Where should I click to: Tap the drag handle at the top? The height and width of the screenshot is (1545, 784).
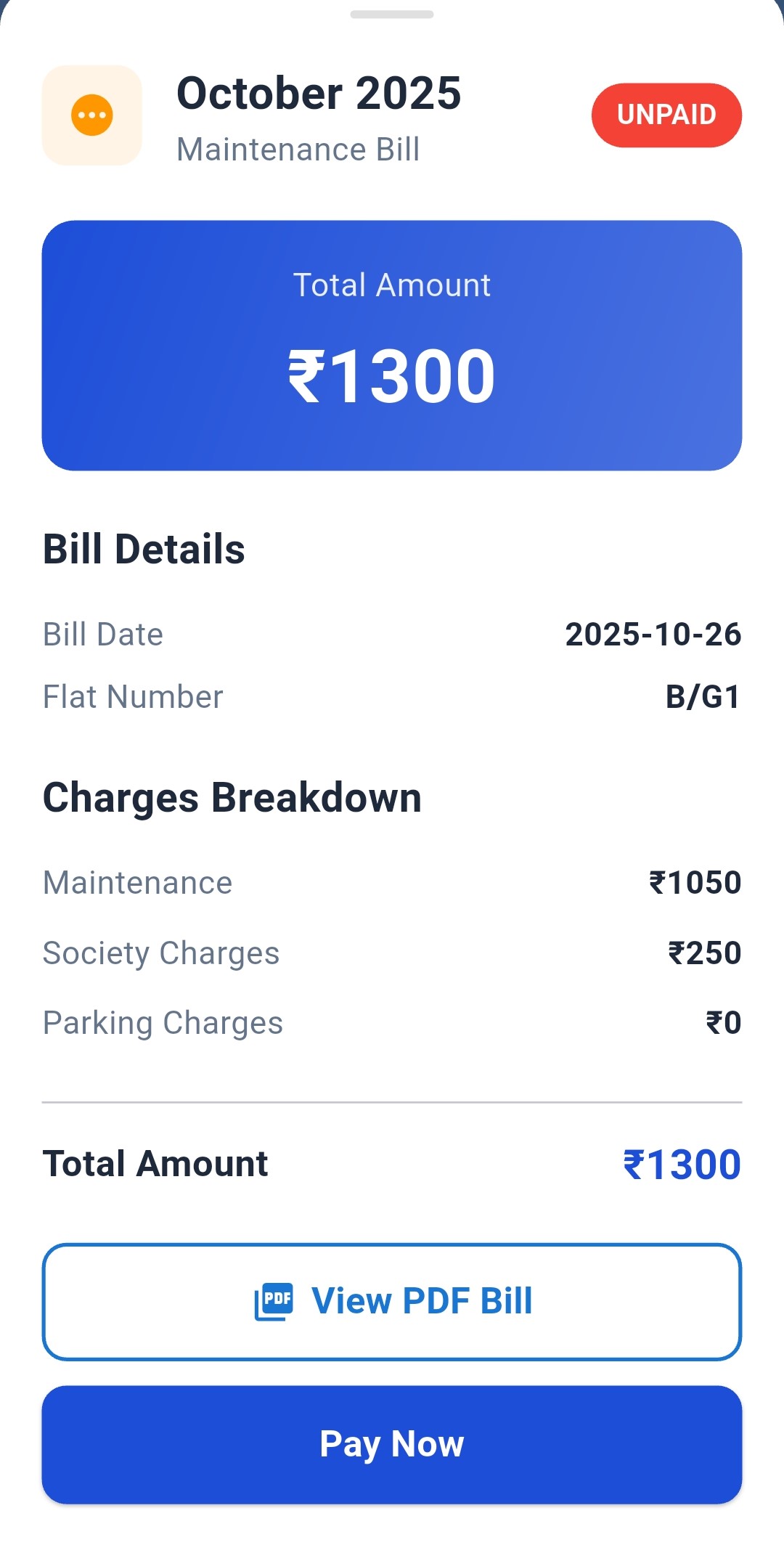392,13
